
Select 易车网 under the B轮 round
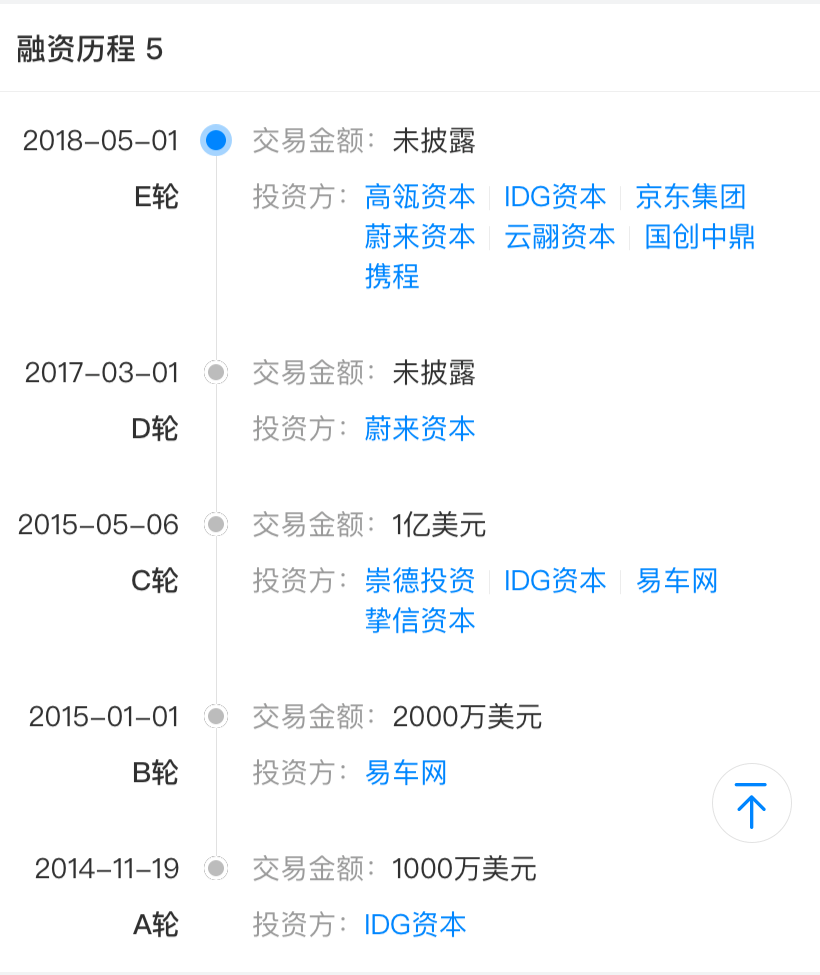click(406, 773)
